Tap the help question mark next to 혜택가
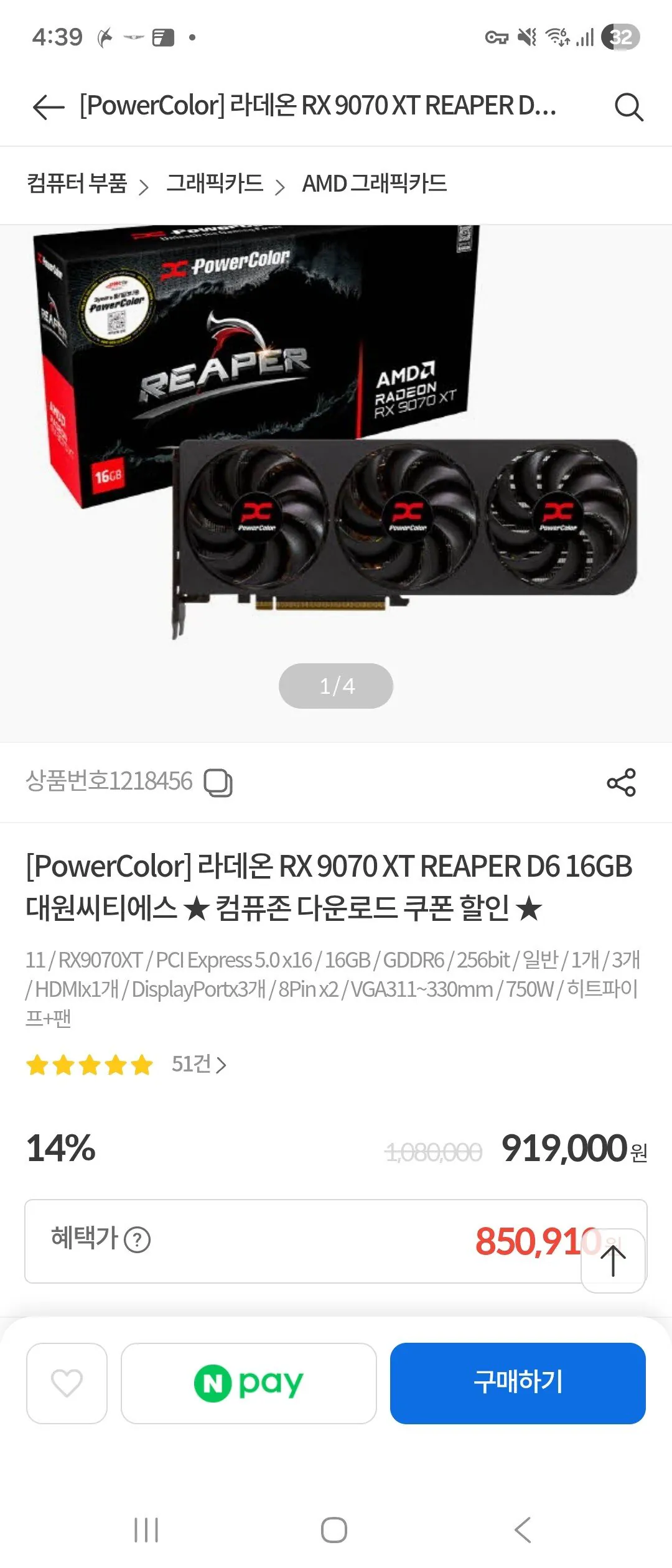This screenshot has height=1568, width=672. [134, 1240]
